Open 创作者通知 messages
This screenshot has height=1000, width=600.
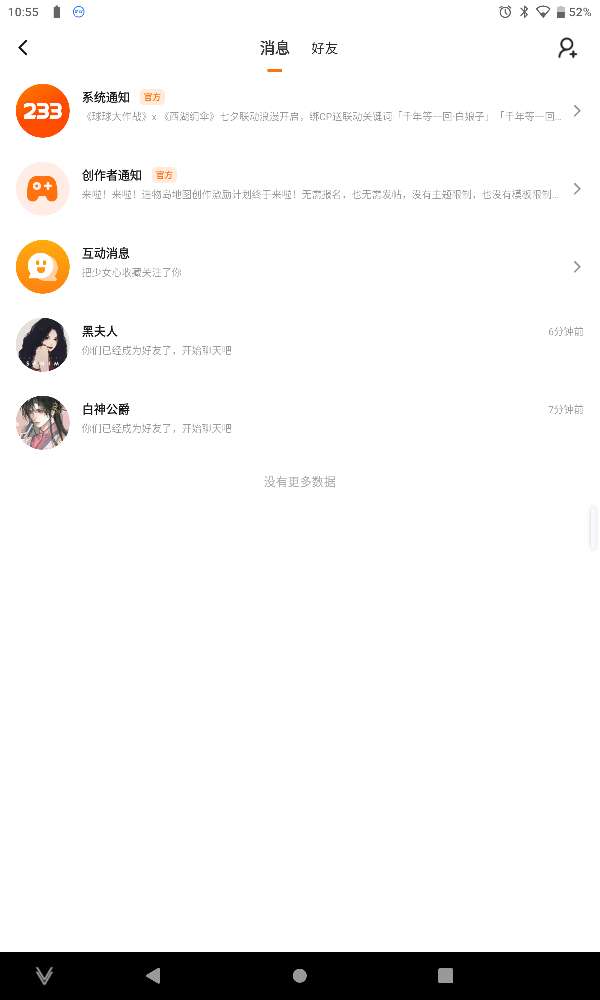[300, 189]
